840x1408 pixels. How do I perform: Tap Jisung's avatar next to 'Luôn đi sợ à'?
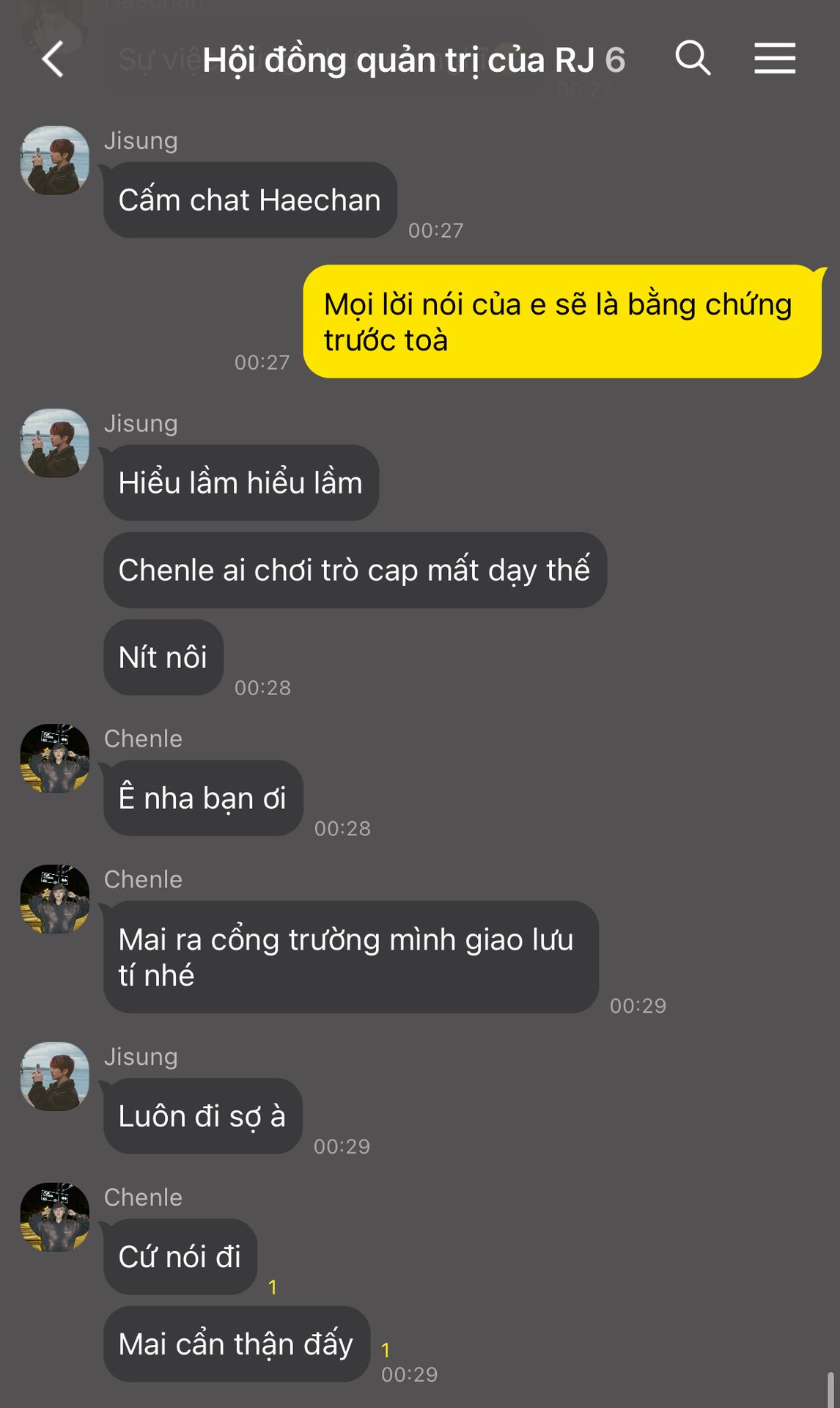point(55,1077)
